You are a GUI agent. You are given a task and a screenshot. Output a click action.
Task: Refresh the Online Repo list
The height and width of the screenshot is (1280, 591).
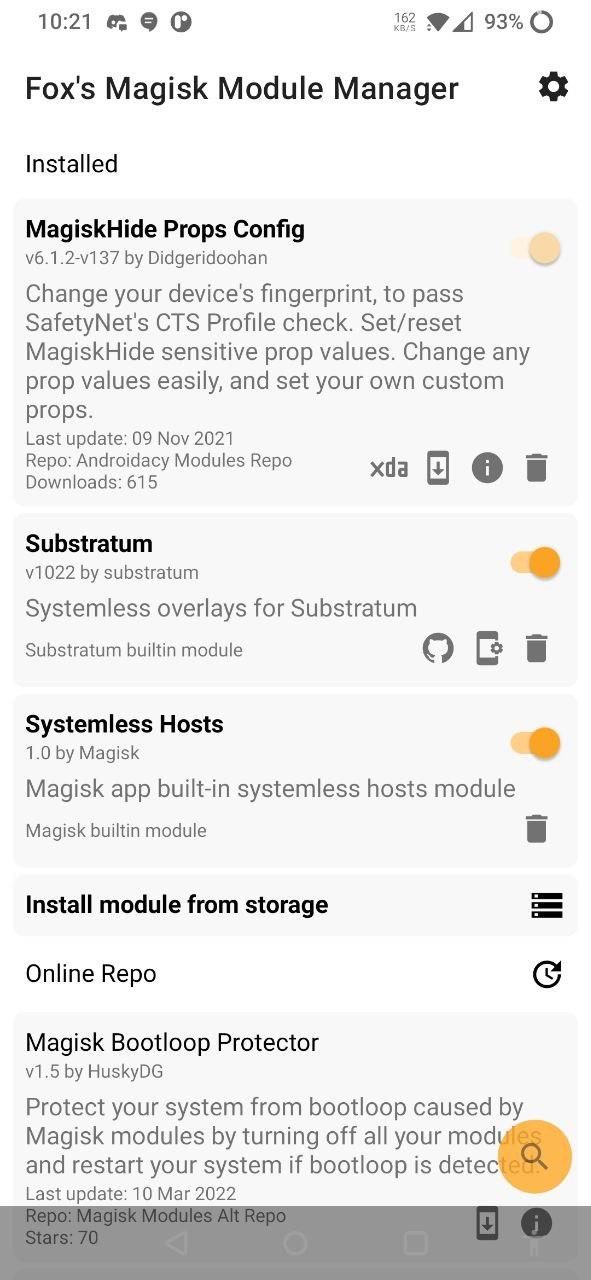tap(547, 974)
